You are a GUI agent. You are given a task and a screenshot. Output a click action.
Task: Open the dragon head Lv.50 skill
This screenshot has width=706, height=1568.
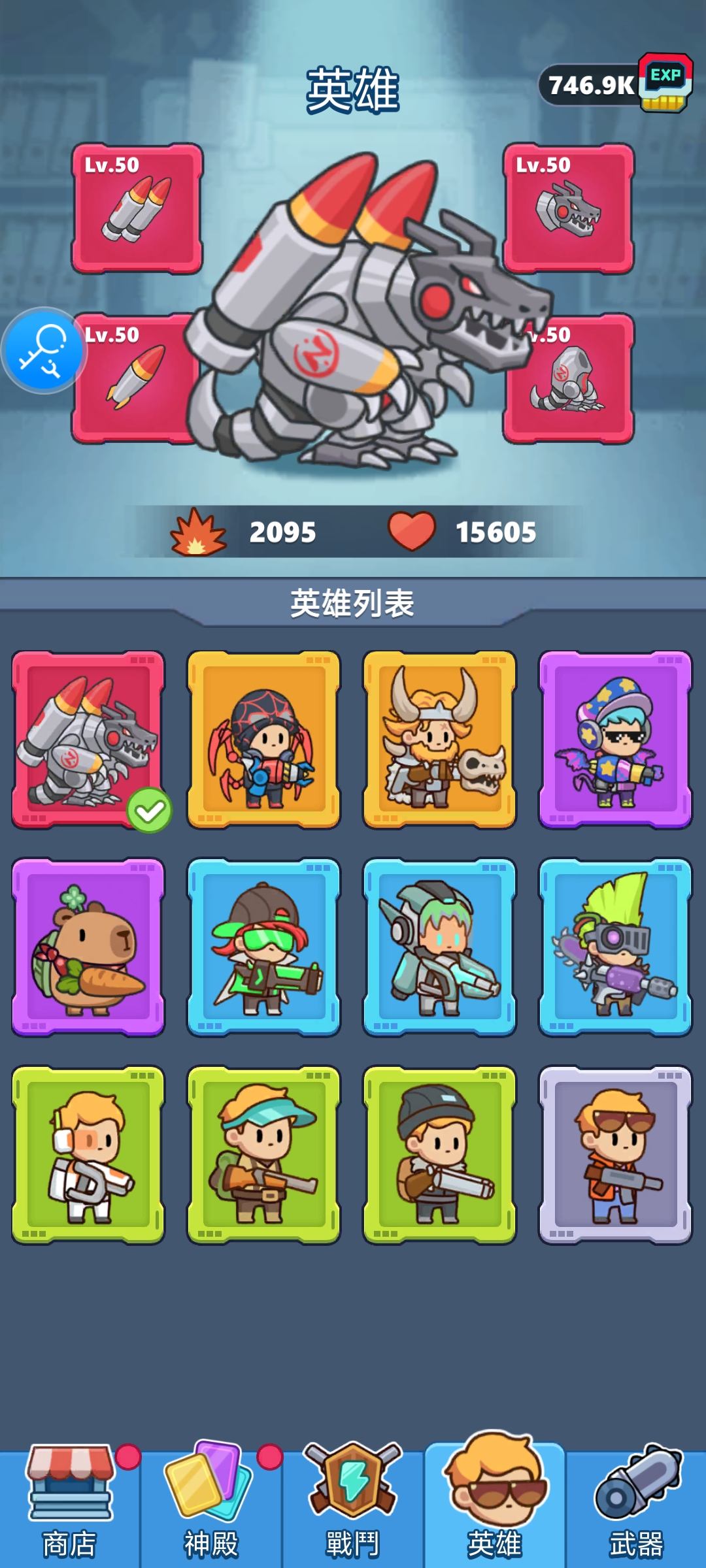[568, 208]
